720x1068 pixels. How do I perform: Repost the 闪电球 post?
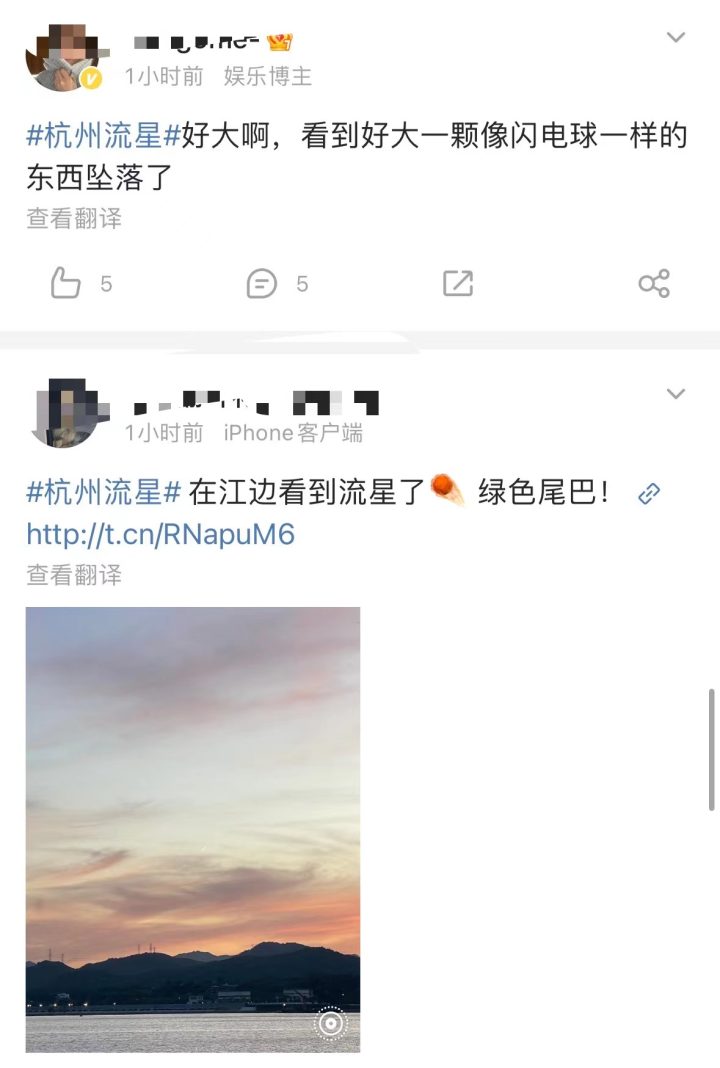[x=458, y=284]
